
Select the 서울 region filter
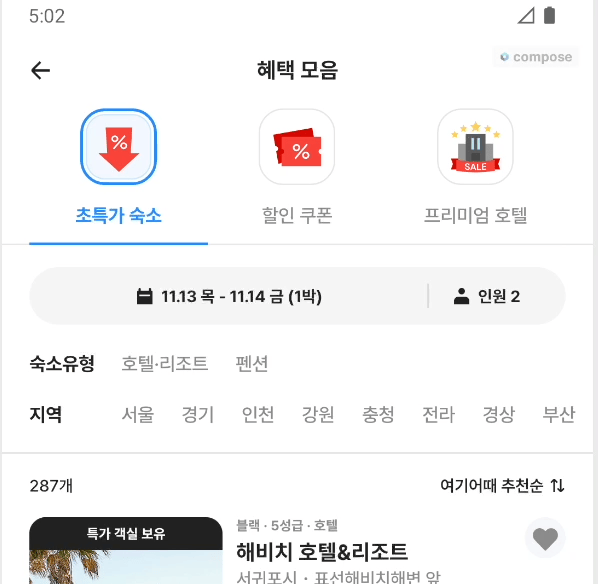(138, 414)
